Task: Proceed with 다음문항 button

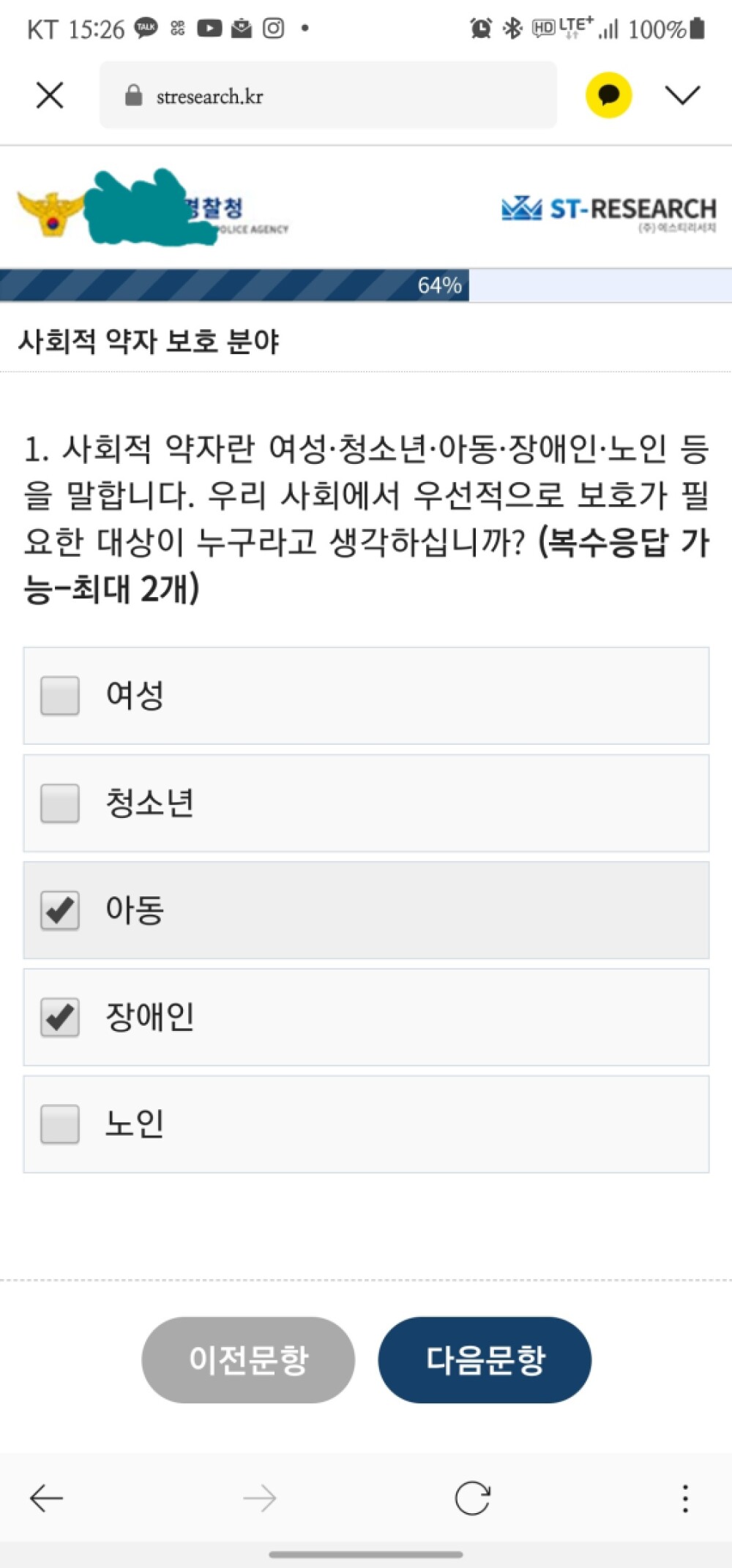Action: 485,1359
